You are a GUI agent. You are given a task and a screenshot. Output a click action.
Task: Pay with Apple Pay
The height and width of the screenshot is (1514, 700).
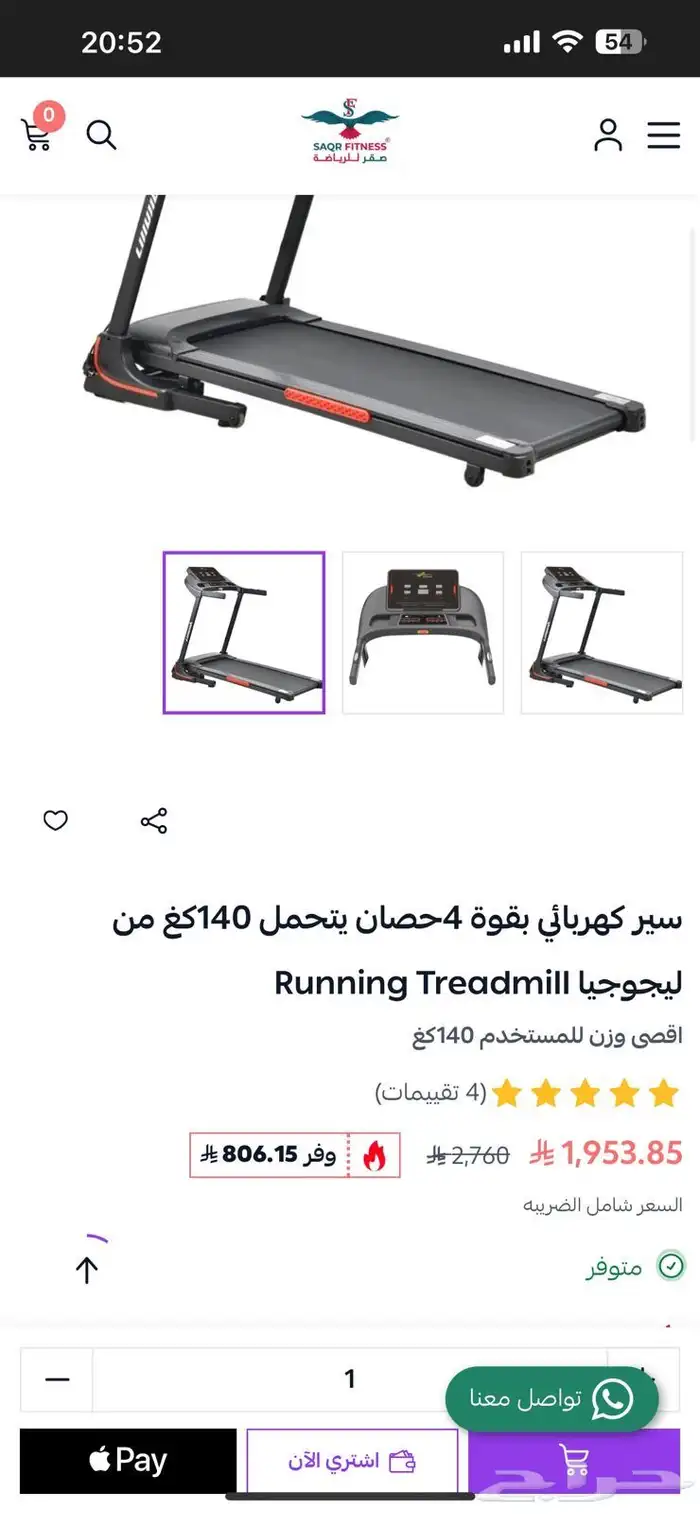(128, 1460)
